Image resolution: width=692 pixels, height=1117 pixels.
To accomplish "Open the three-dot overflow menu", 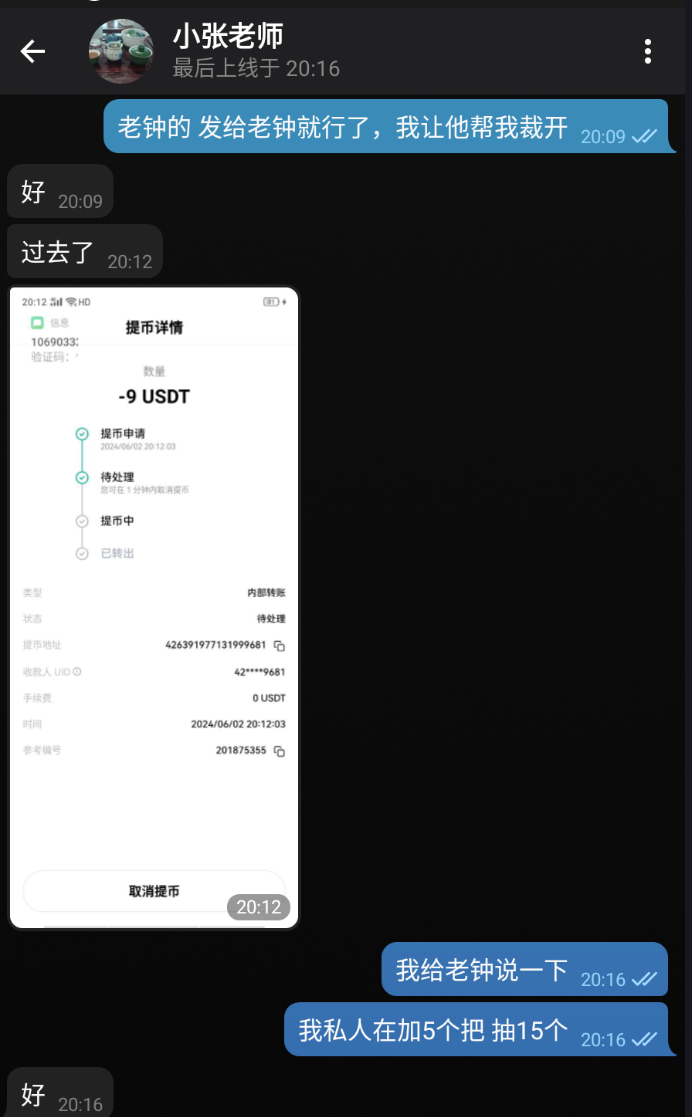I will (648, 52).
